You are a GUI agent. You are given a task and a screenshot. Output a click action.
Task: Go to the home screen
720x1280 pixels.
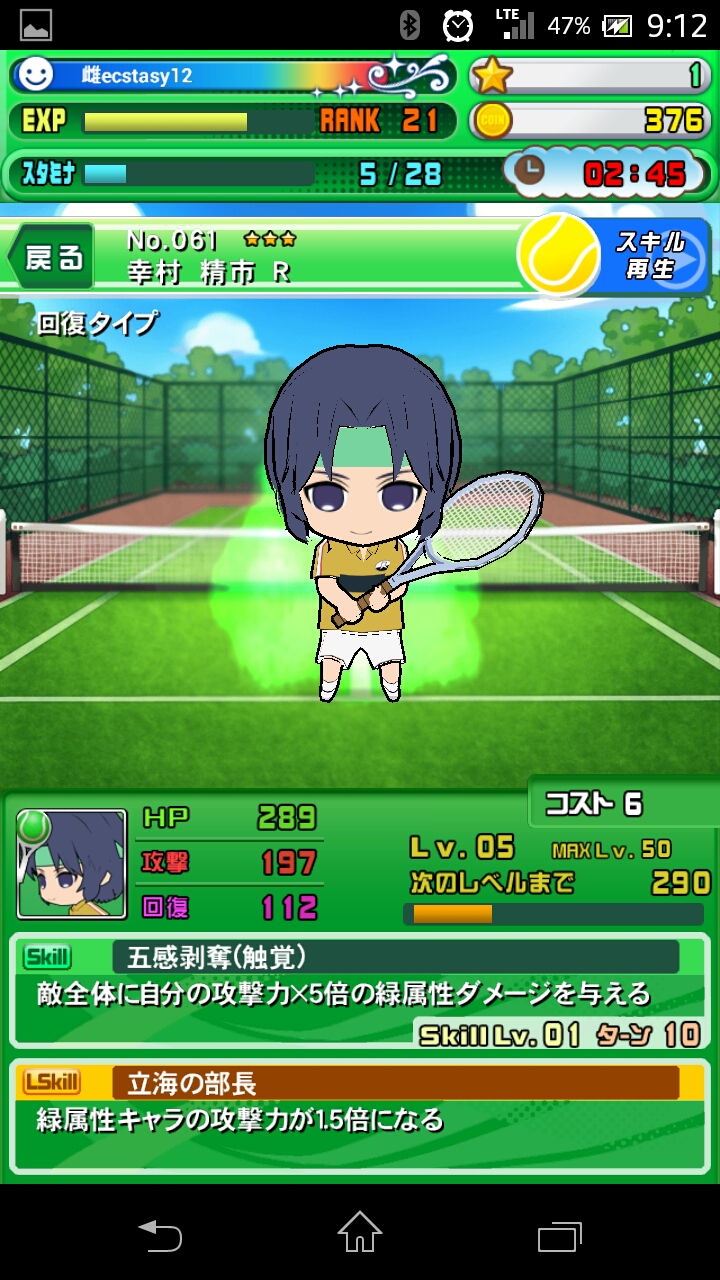[360, 1234]
